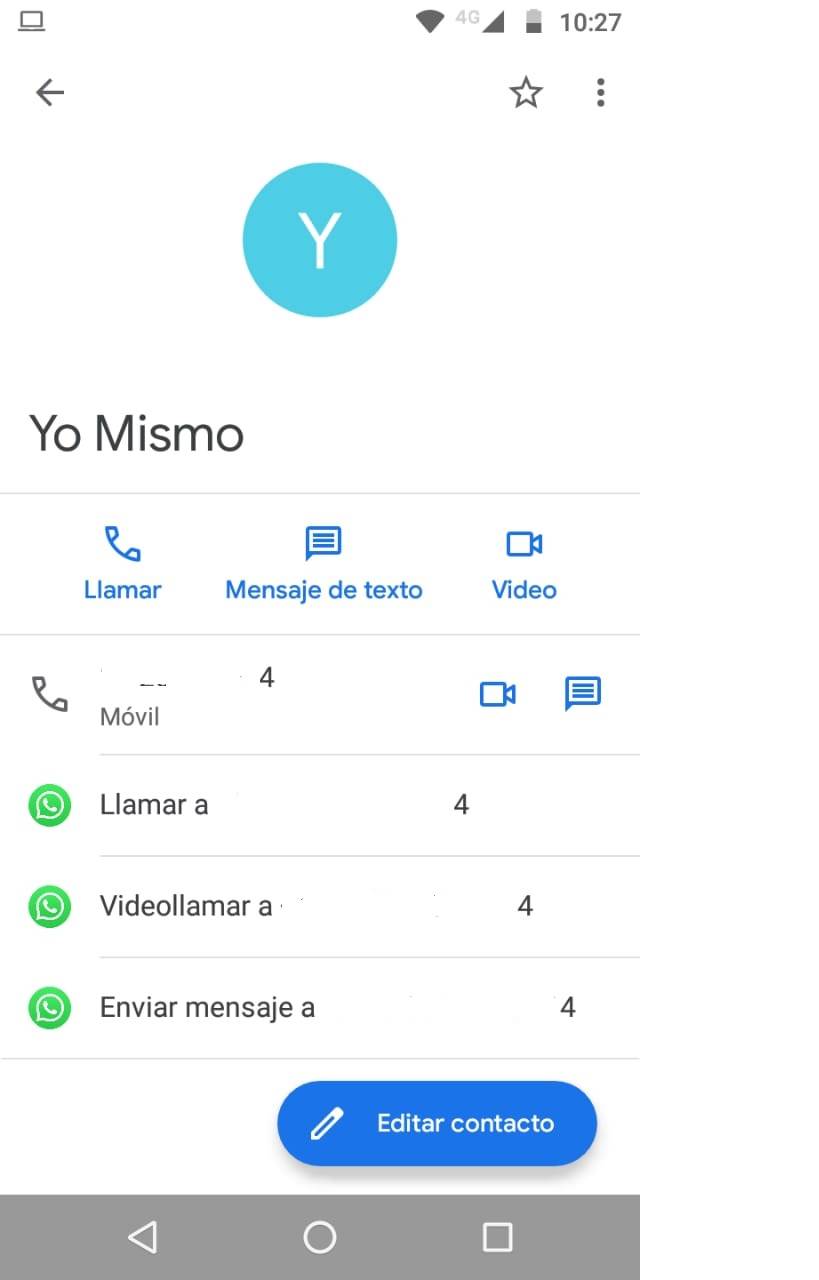The width and height of the screenshot is (819, 1280).
Task: Start a Video call with the Video button
Action: [x=524, y=565]
